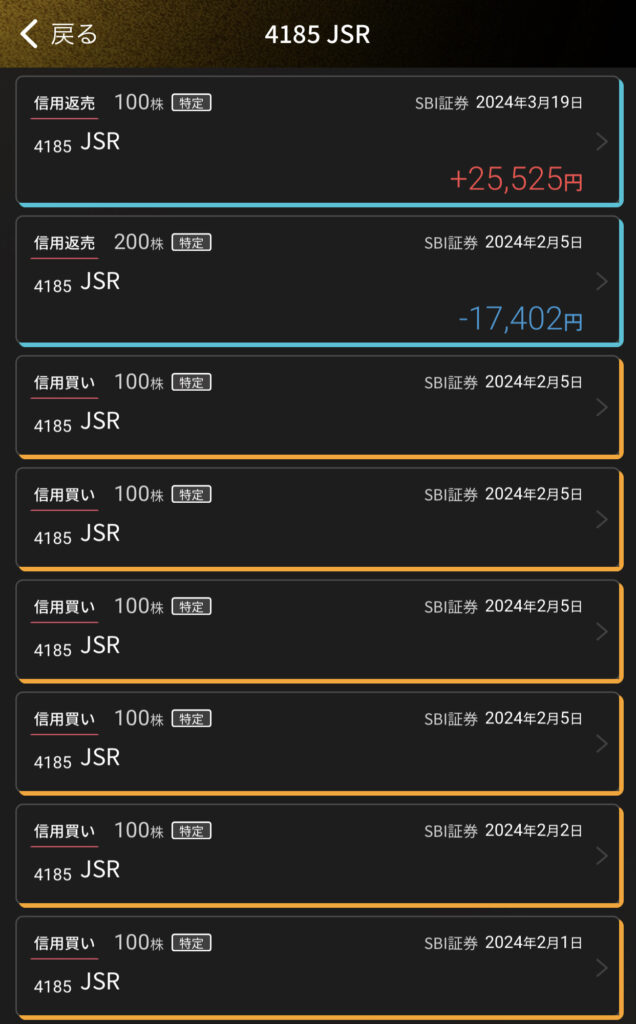Open the 信用返売 trade with +25,525円 profit
The width and height of the screenshot is (636, 1024).
coord(318,141)
